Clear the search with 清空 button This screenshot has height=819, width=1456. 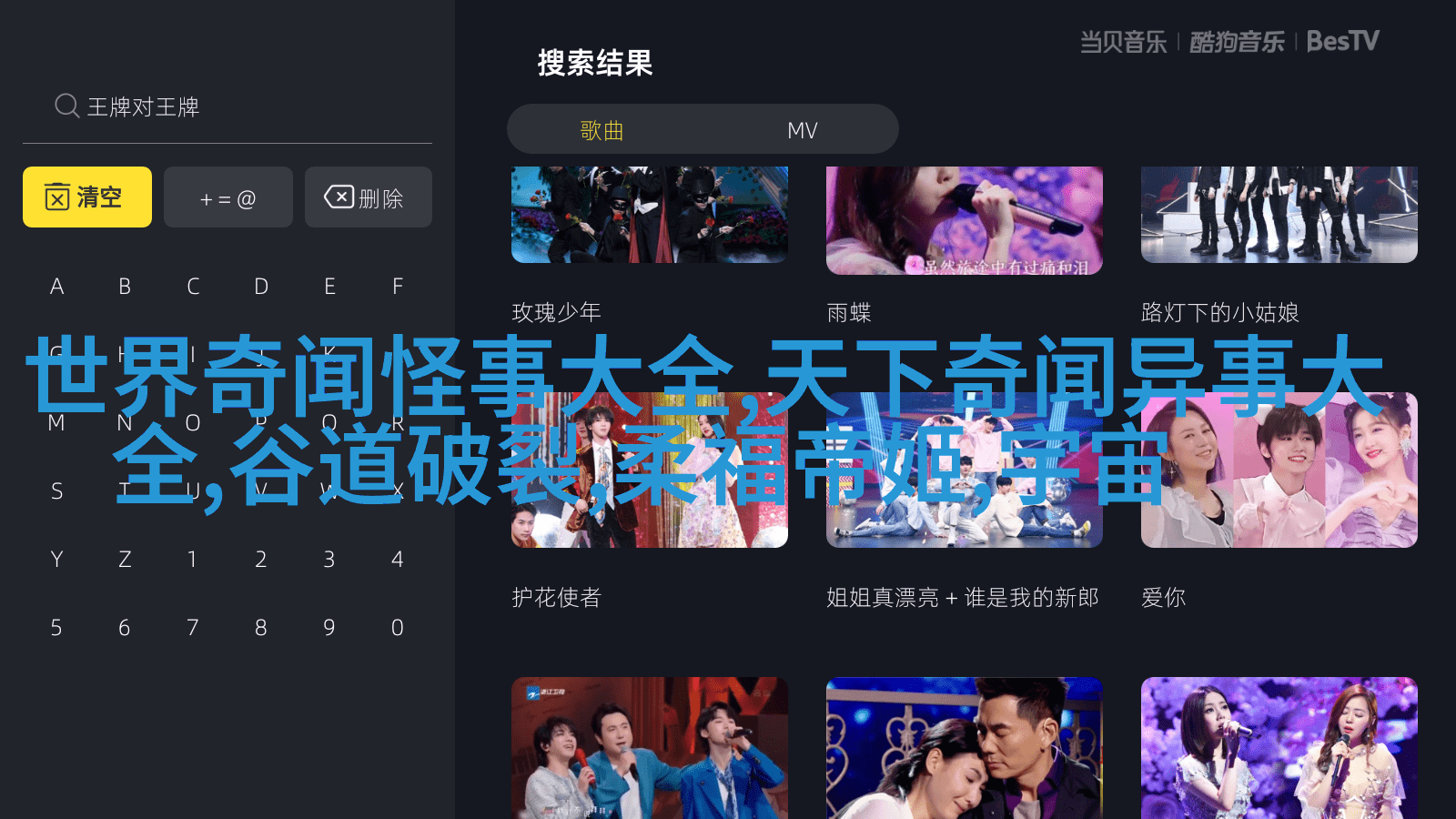pyautogui.click(x=87, y=197)
